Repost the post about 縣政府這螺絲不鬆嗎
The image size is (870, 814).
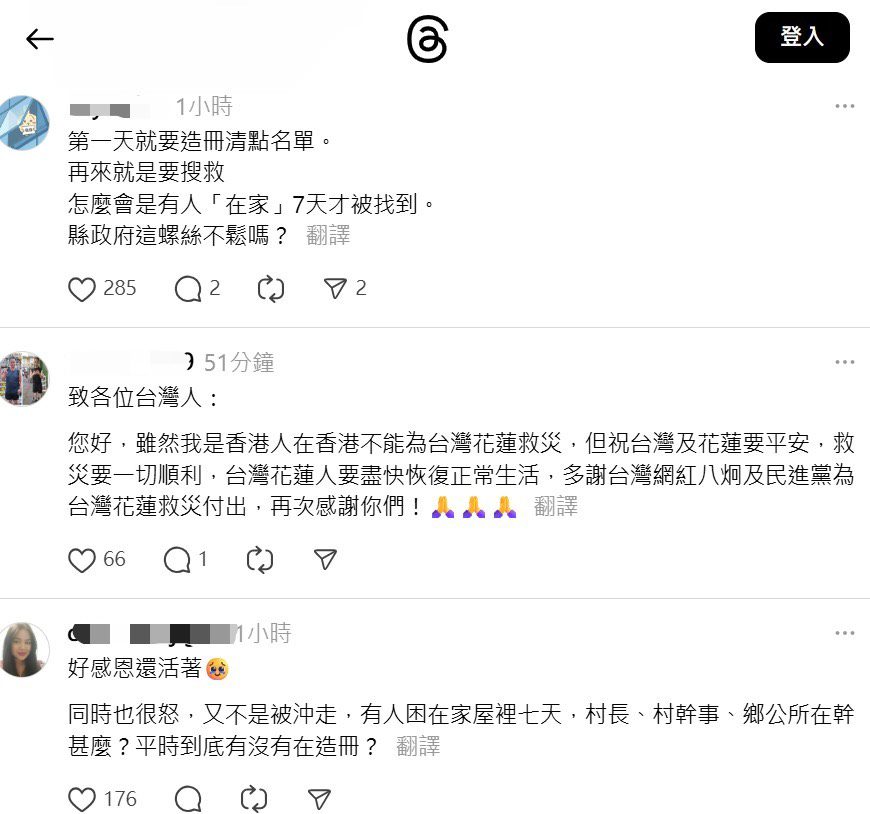coord(271,289)
